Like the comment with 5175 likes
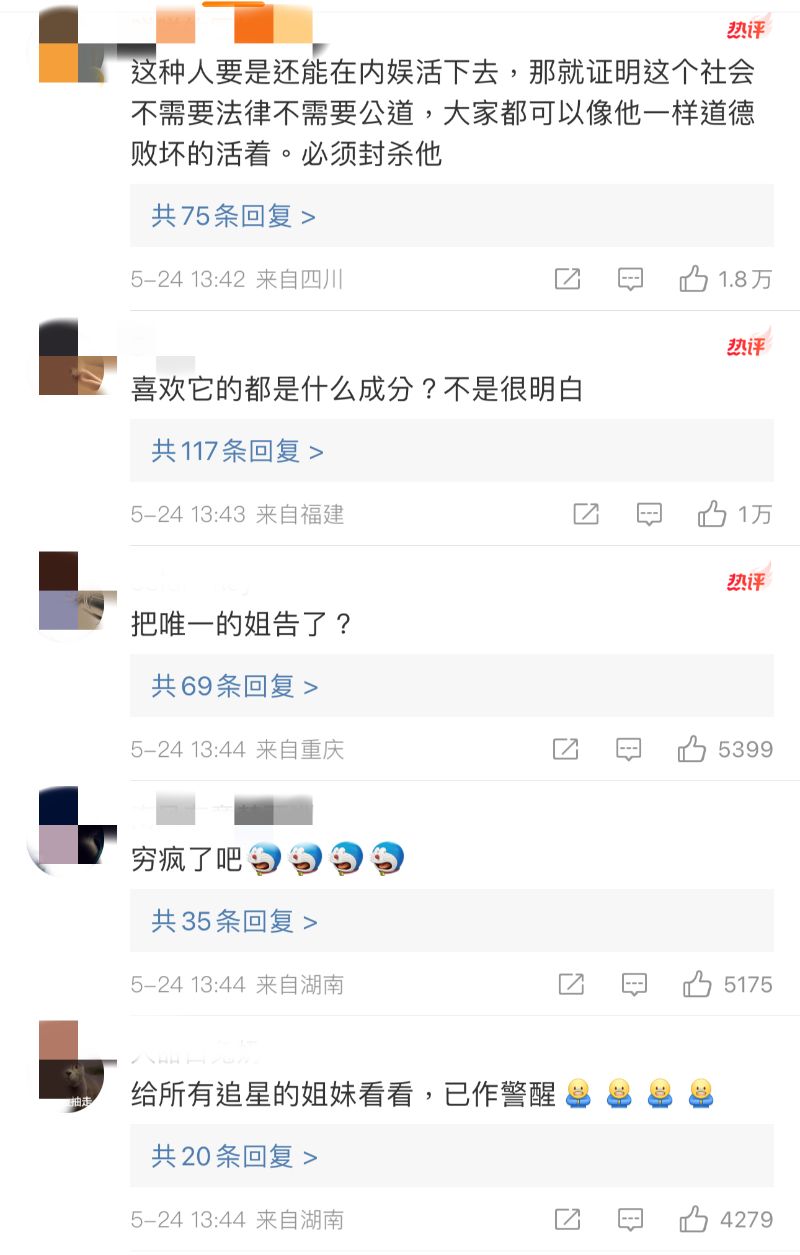Screen dimensions: 800x1255 [697, 984]
